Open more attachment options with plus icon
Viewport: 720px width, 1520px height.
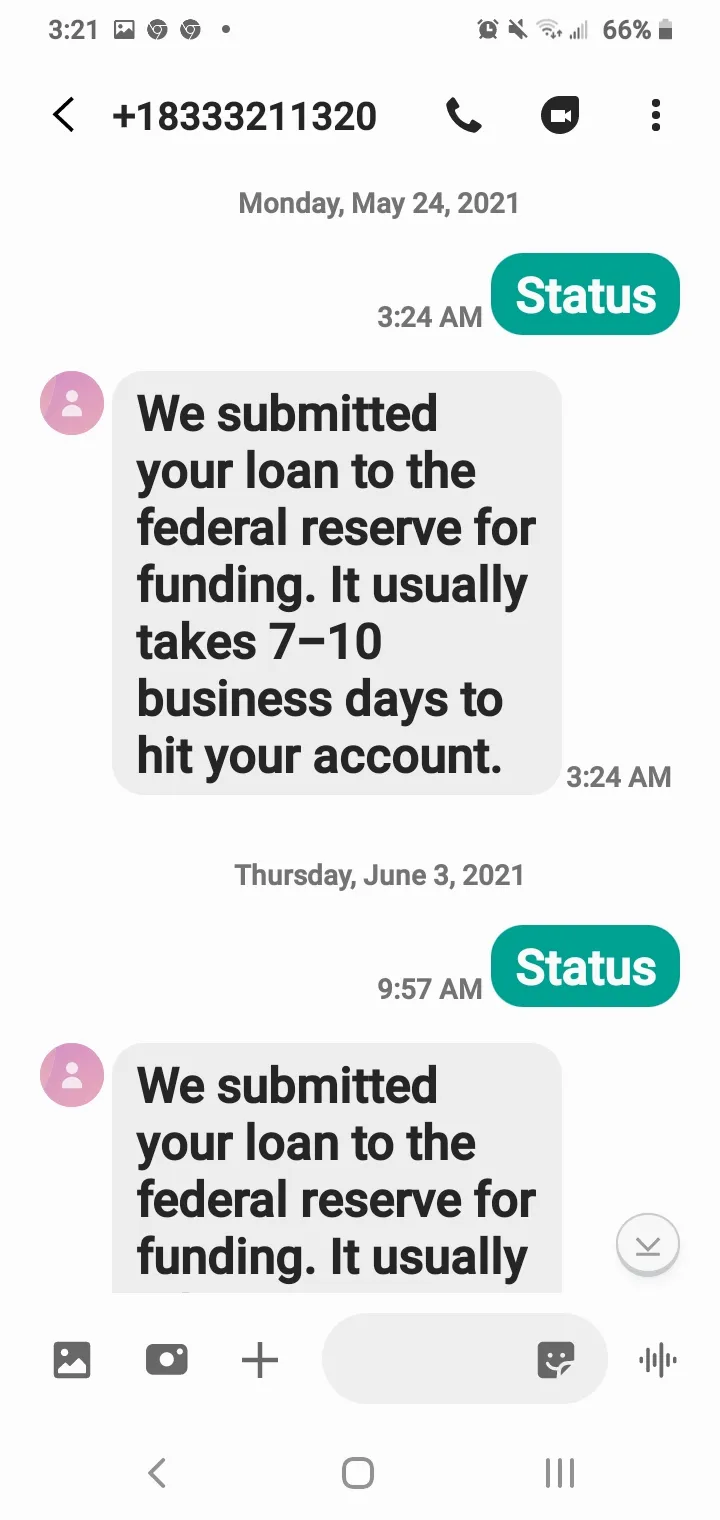click(x=260, y=1360)
